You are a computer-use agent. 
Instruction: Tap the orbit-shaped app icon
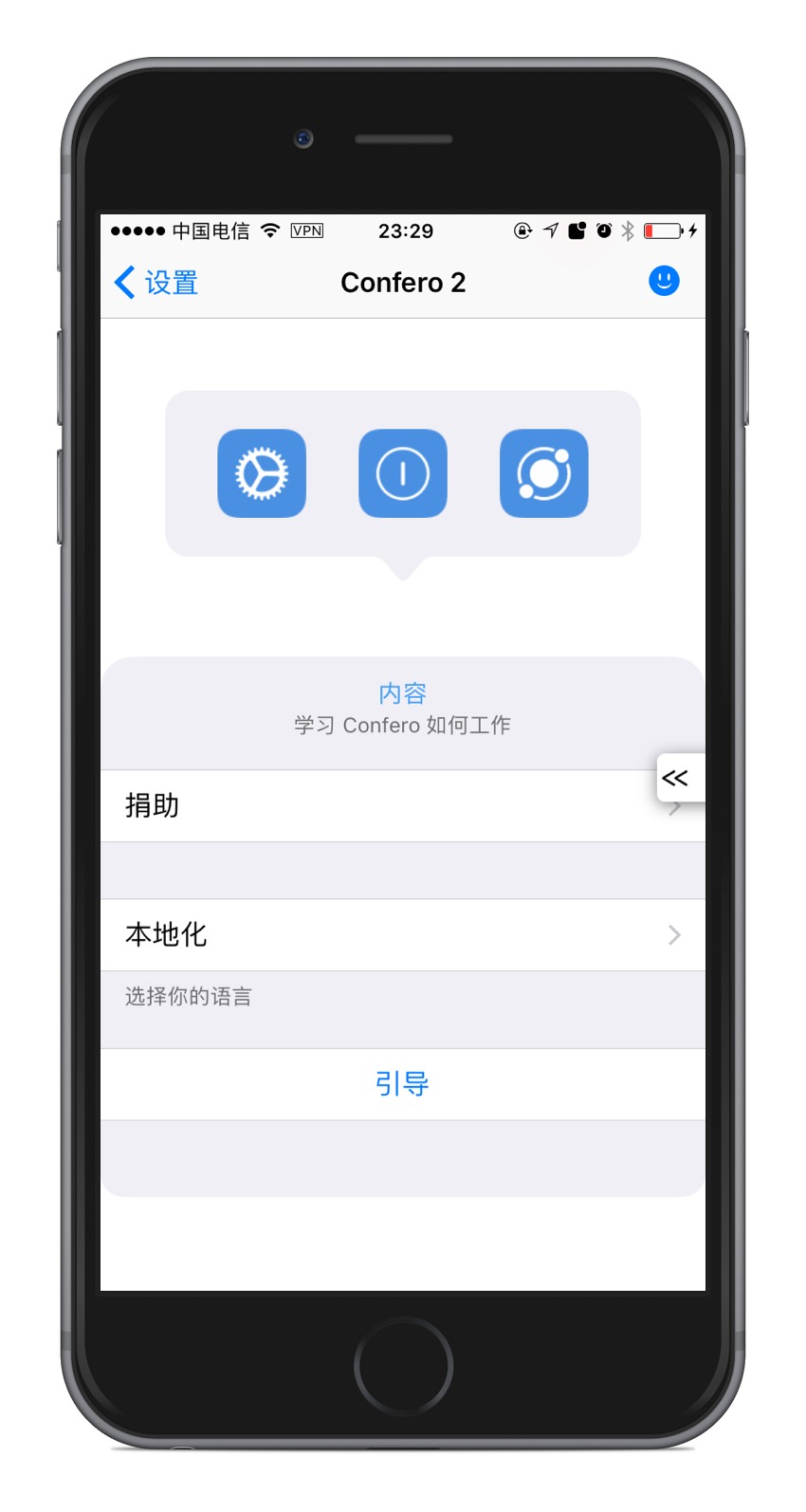click(x=543, y=473)
